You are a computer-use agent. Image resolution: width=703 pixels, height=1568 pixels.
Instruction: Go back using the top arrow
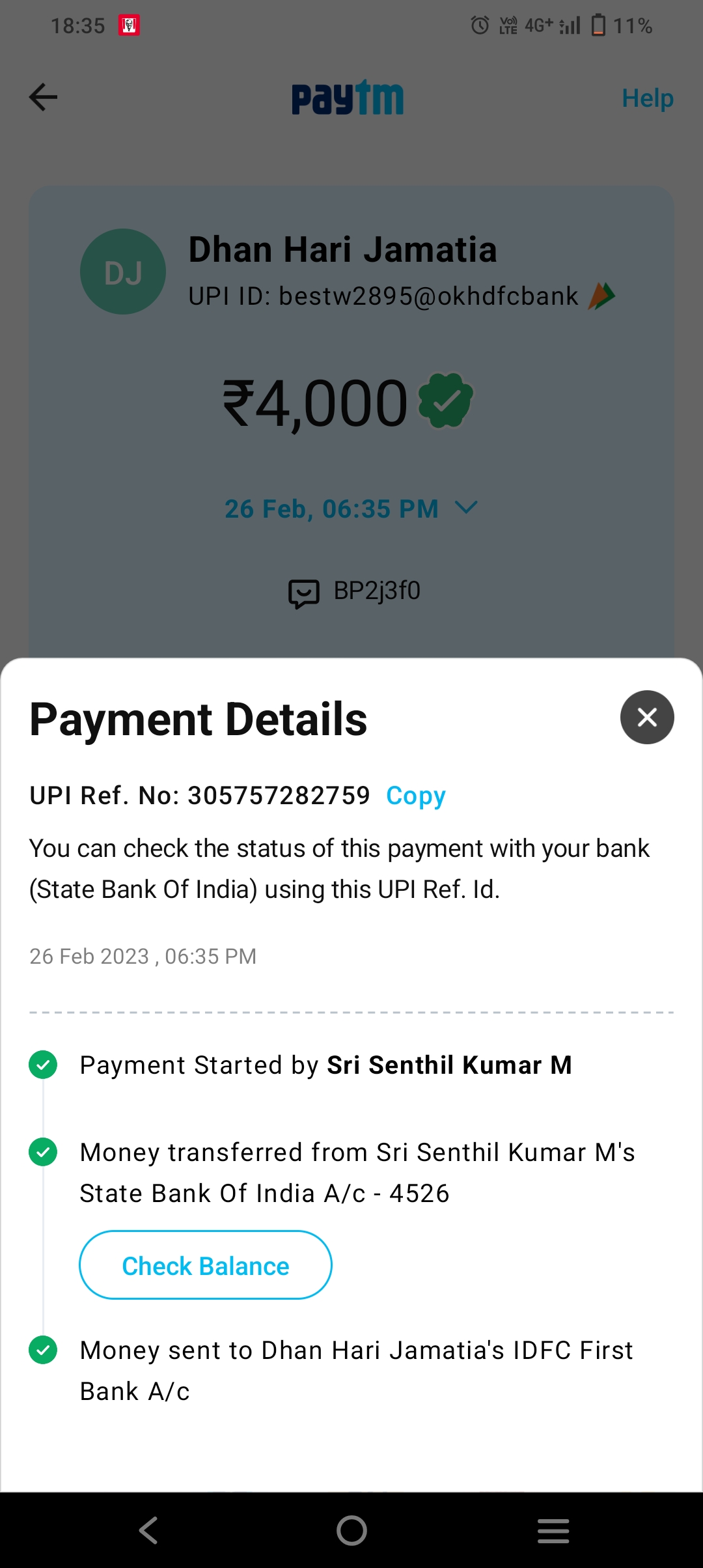(44, 98)
